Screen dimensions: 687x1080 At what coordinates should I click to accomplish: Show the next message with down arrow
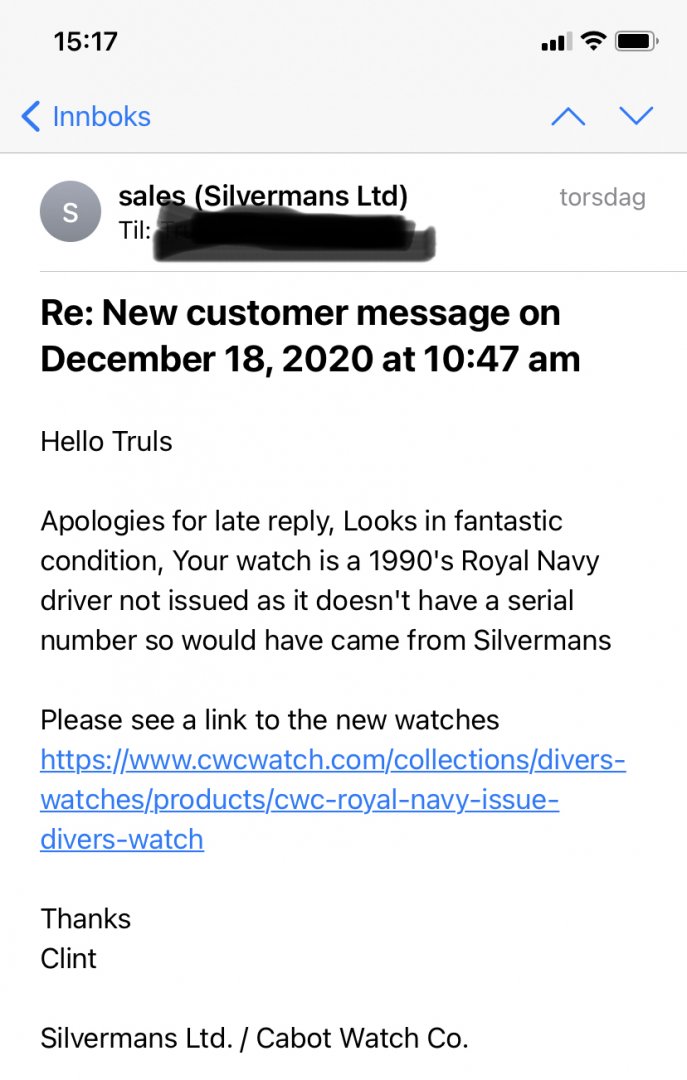tap(636, 116)
